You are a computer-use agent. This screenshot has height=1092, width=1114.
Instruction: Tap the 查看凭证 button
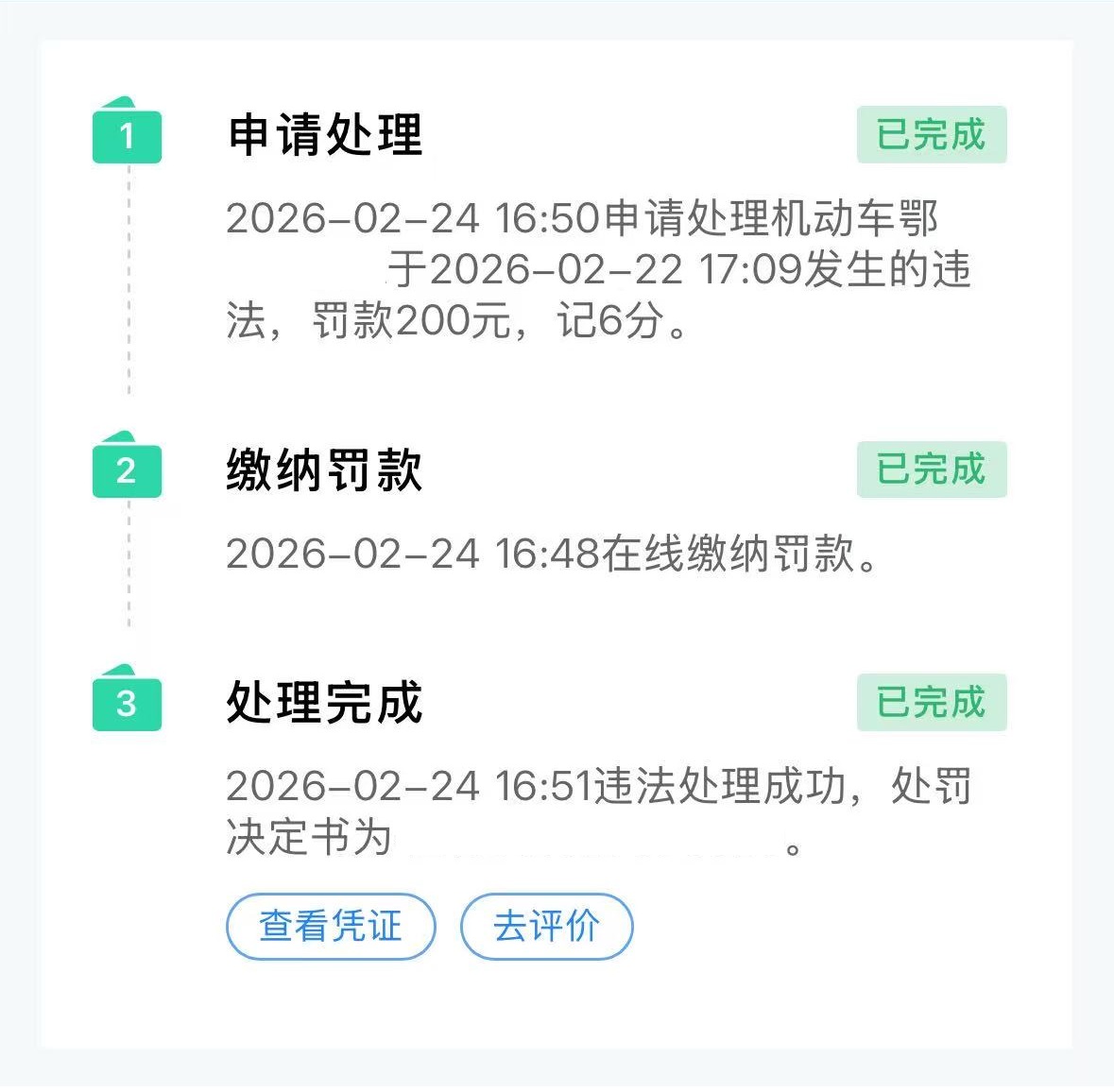331,926
